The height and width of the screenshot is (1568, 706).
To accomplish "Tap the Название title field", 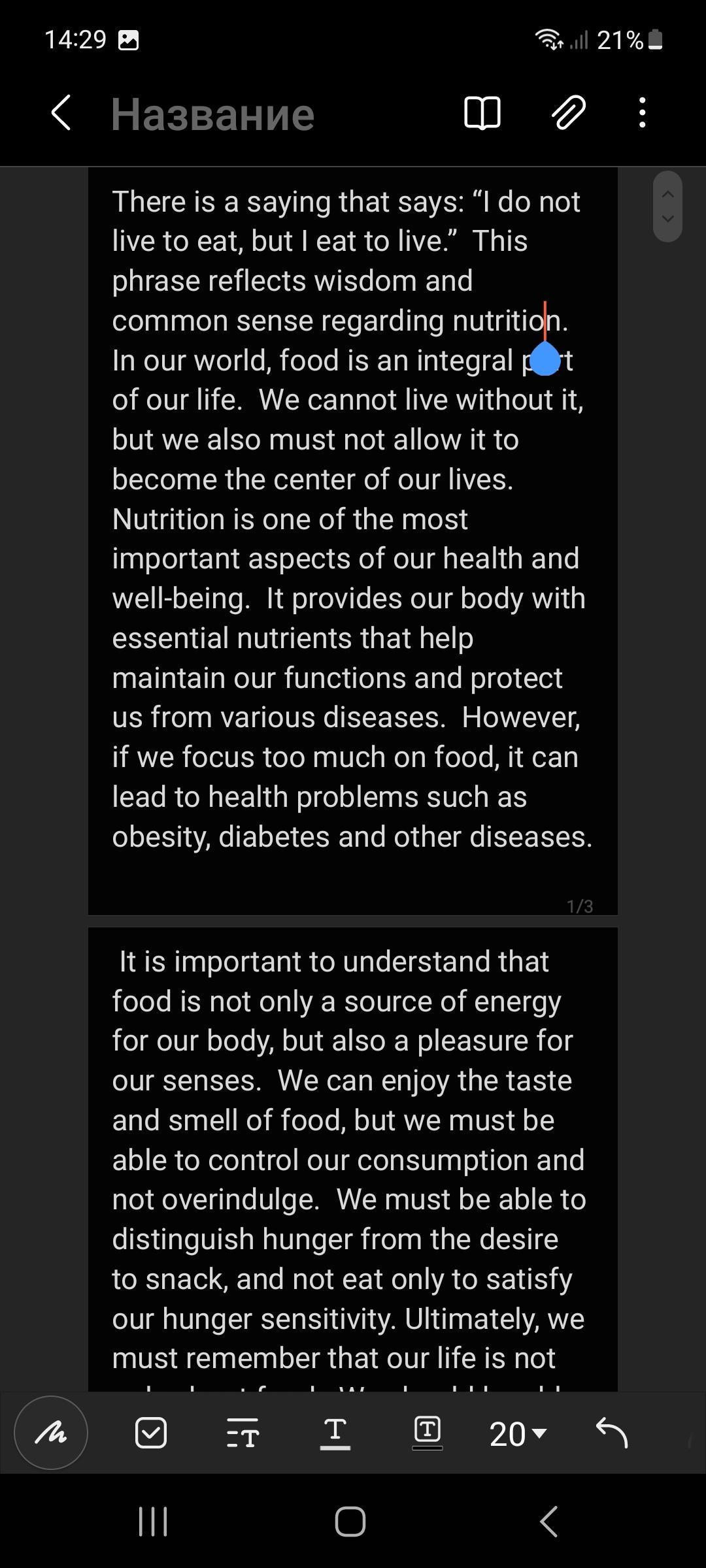I will [x=213, y=114].
